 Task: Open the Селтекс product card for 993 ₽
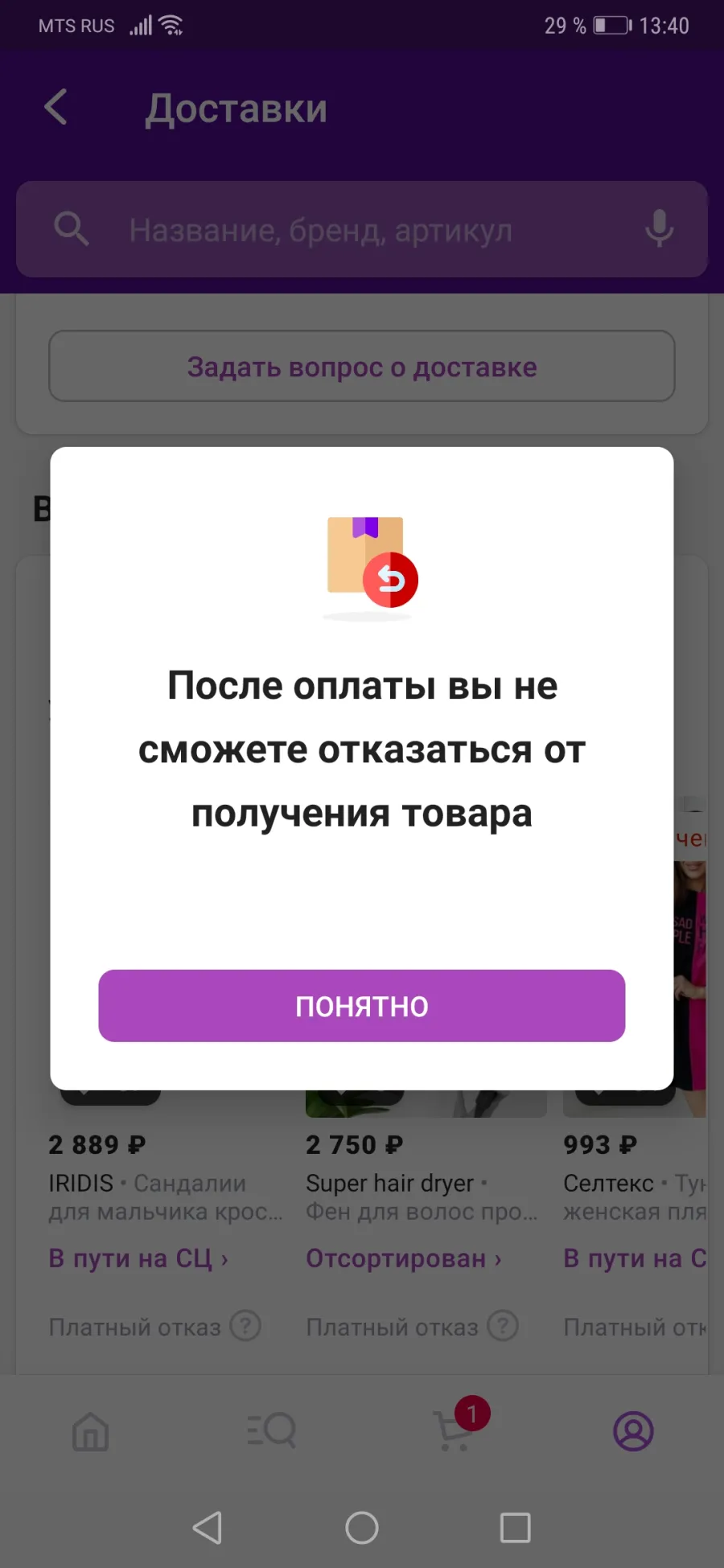pyautogui.click(x=636, y=1182)
